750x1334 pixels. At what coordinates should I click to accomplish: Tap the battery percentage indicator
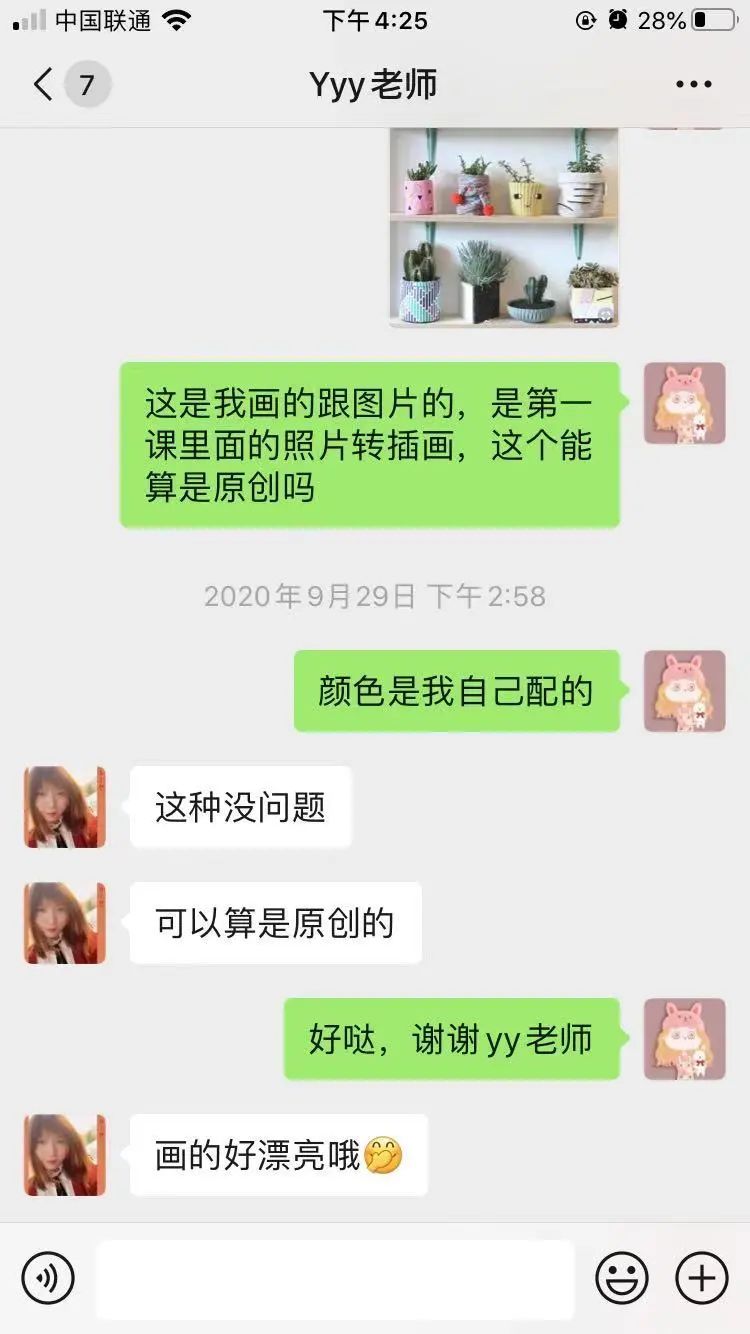(661, 17)
